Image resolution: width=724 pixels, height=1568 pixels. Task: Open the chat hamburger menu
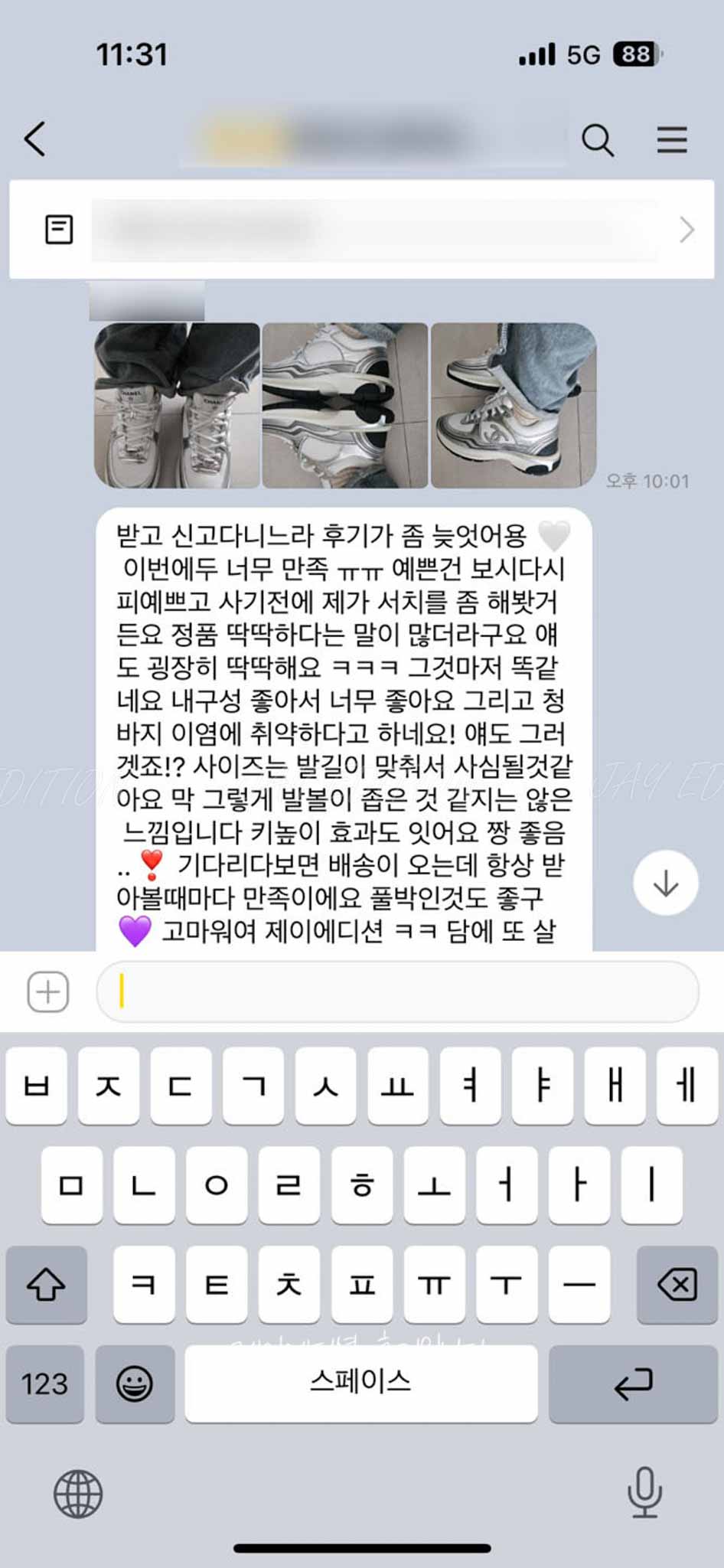(x=671, y=140)
